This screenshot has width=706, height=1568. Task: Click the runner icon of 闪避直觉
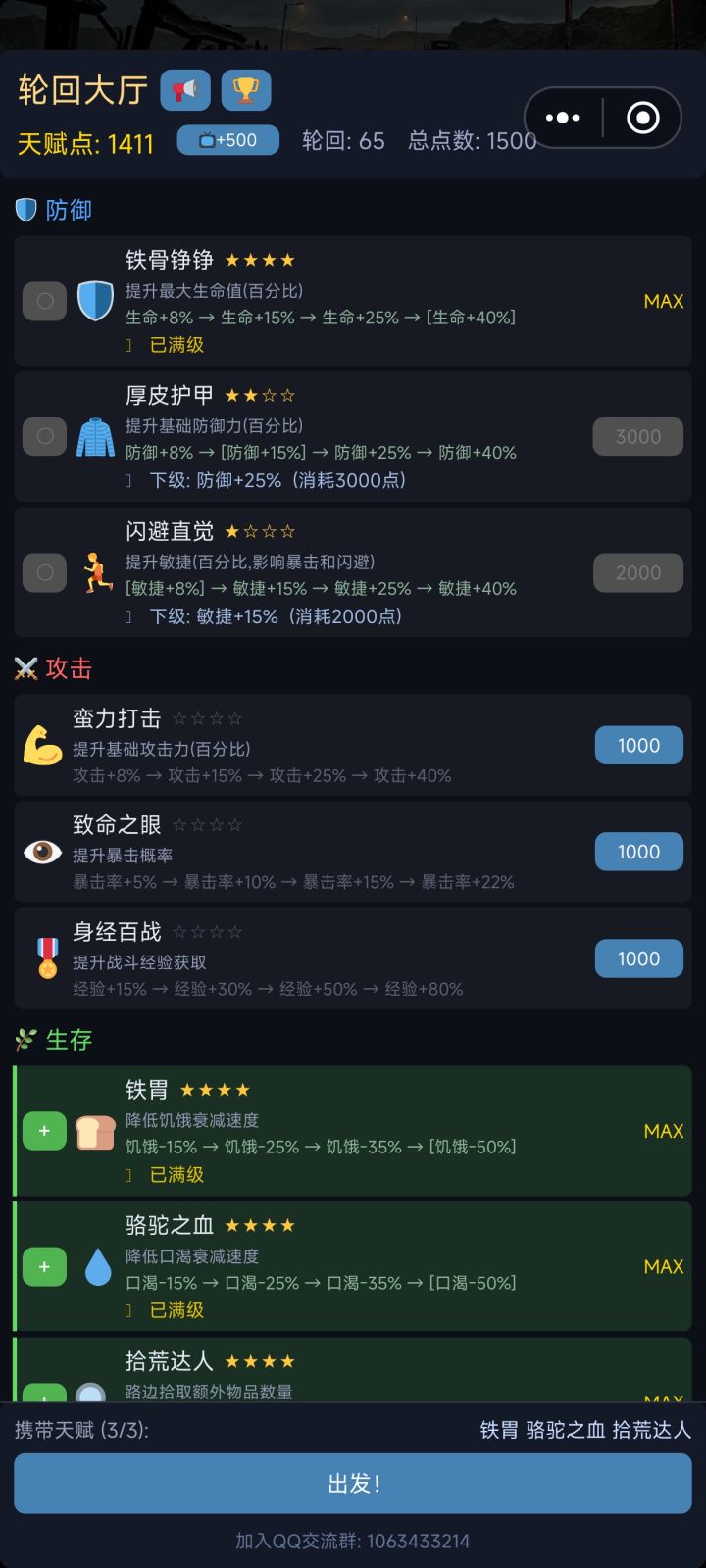pos(95,572)
